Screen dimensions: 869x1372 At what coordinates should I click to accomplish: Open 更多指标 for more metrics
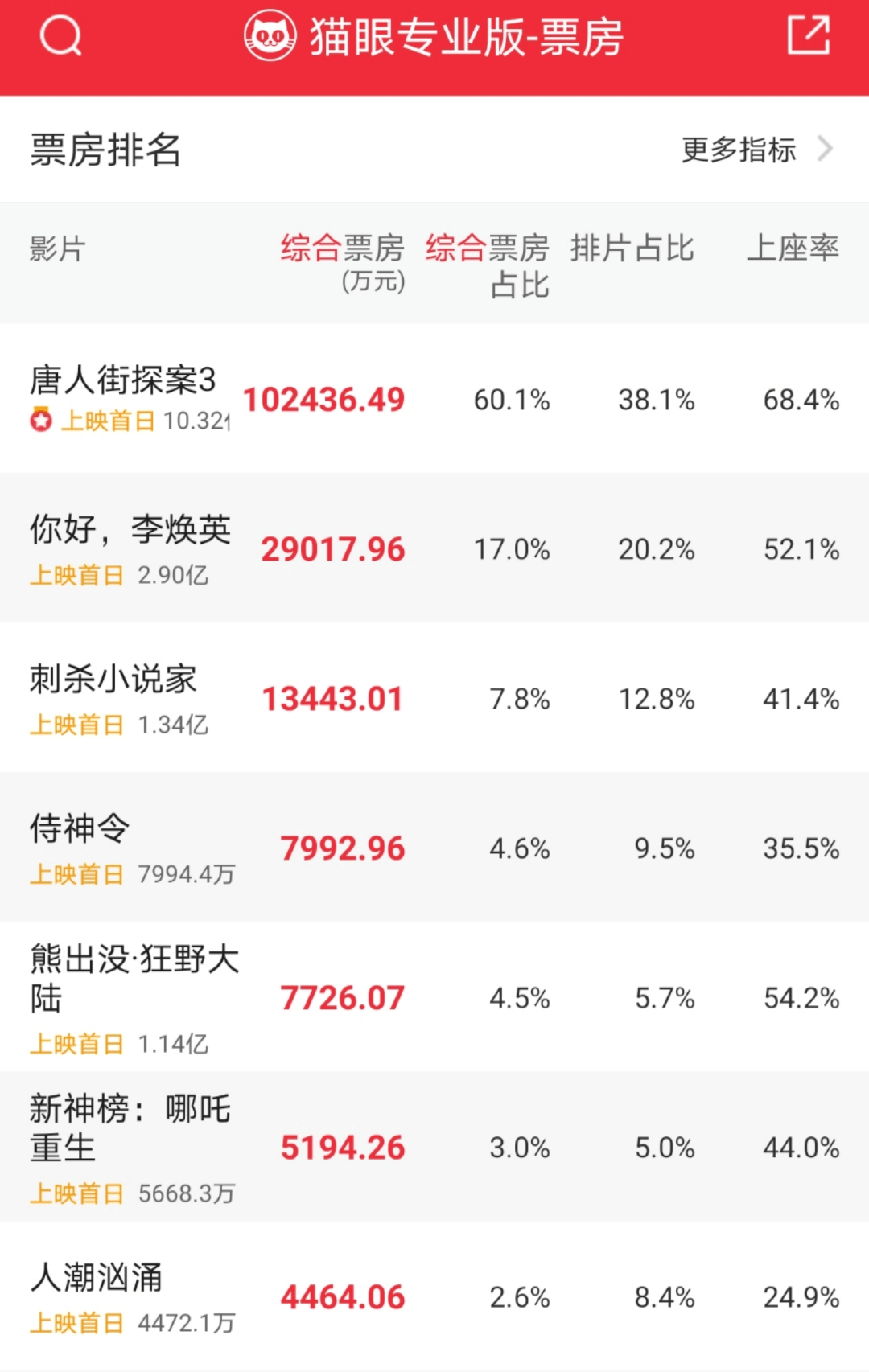click(x=755, y=150)
